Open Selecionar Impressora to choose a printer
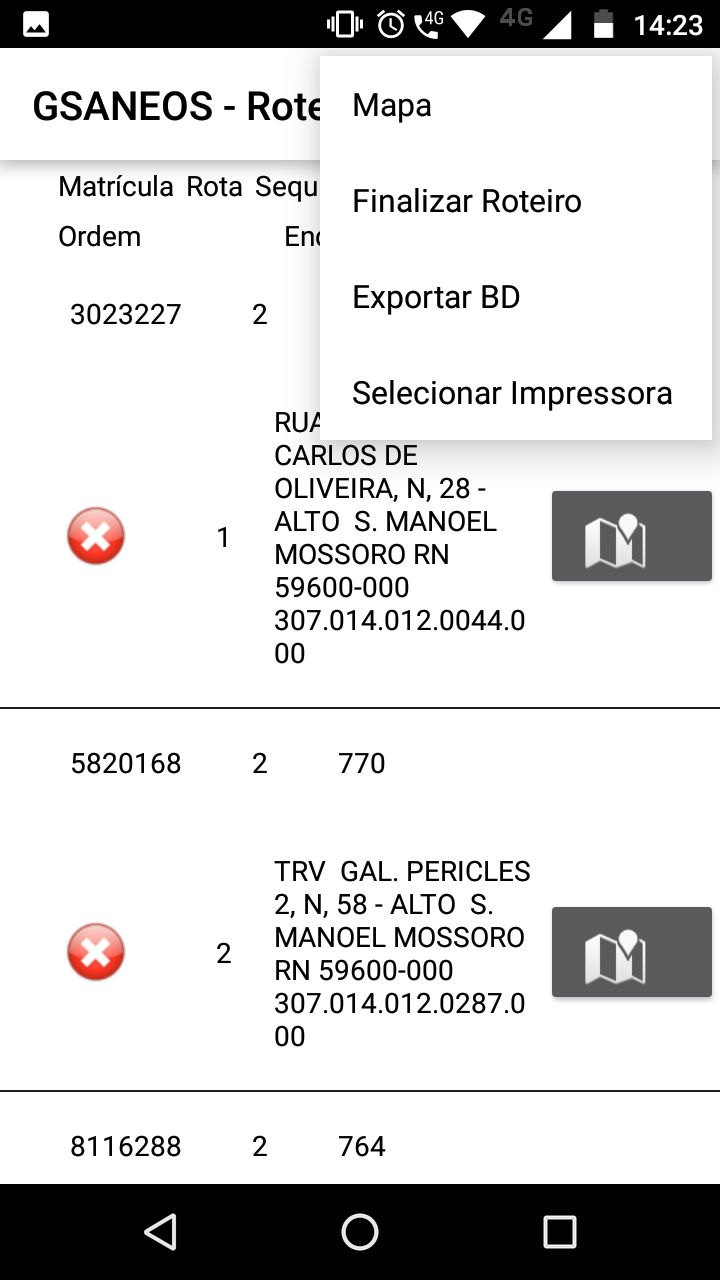The width and height of the screenshot is (720, 1280). 512,393
